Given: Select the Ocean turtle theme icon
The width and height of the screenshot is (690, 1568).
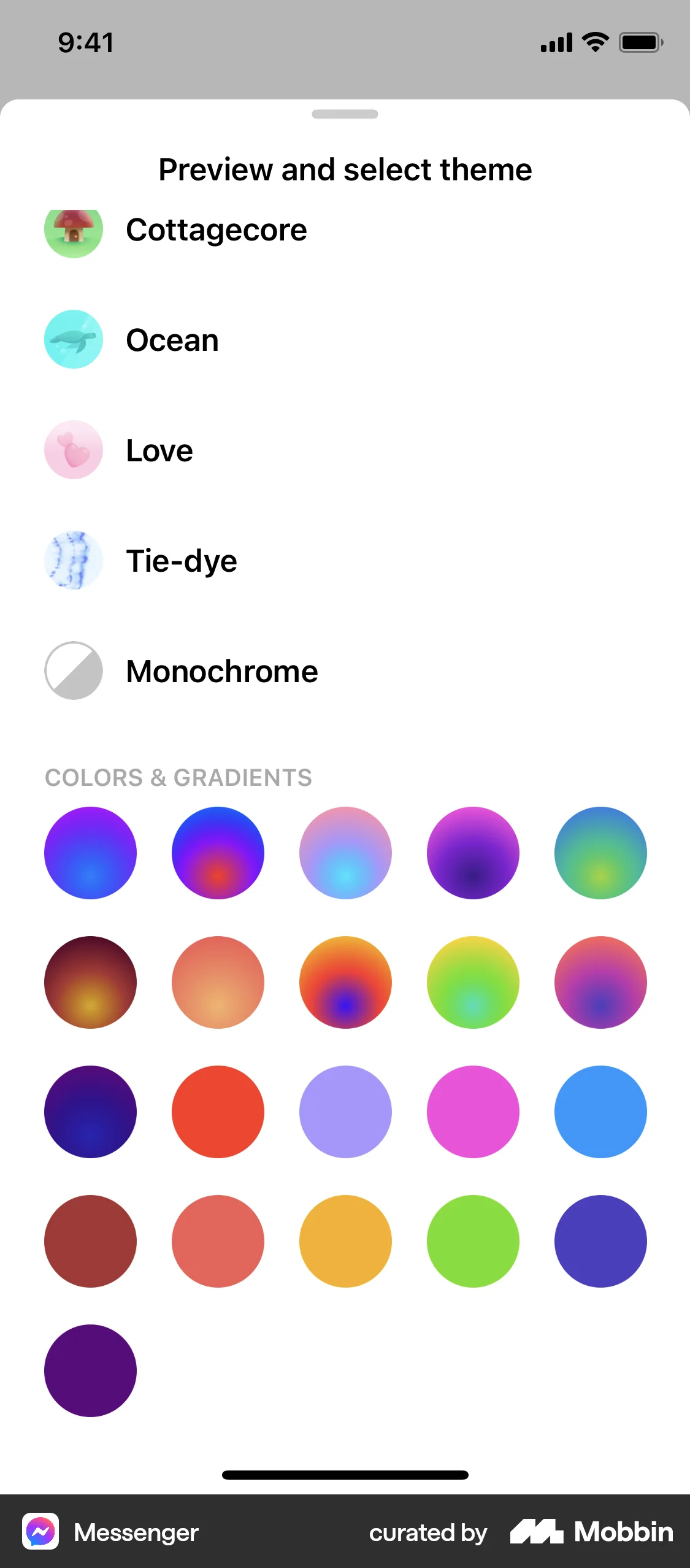Looking at the screenshot, I should pyautogui.click(x=74, y=341).
